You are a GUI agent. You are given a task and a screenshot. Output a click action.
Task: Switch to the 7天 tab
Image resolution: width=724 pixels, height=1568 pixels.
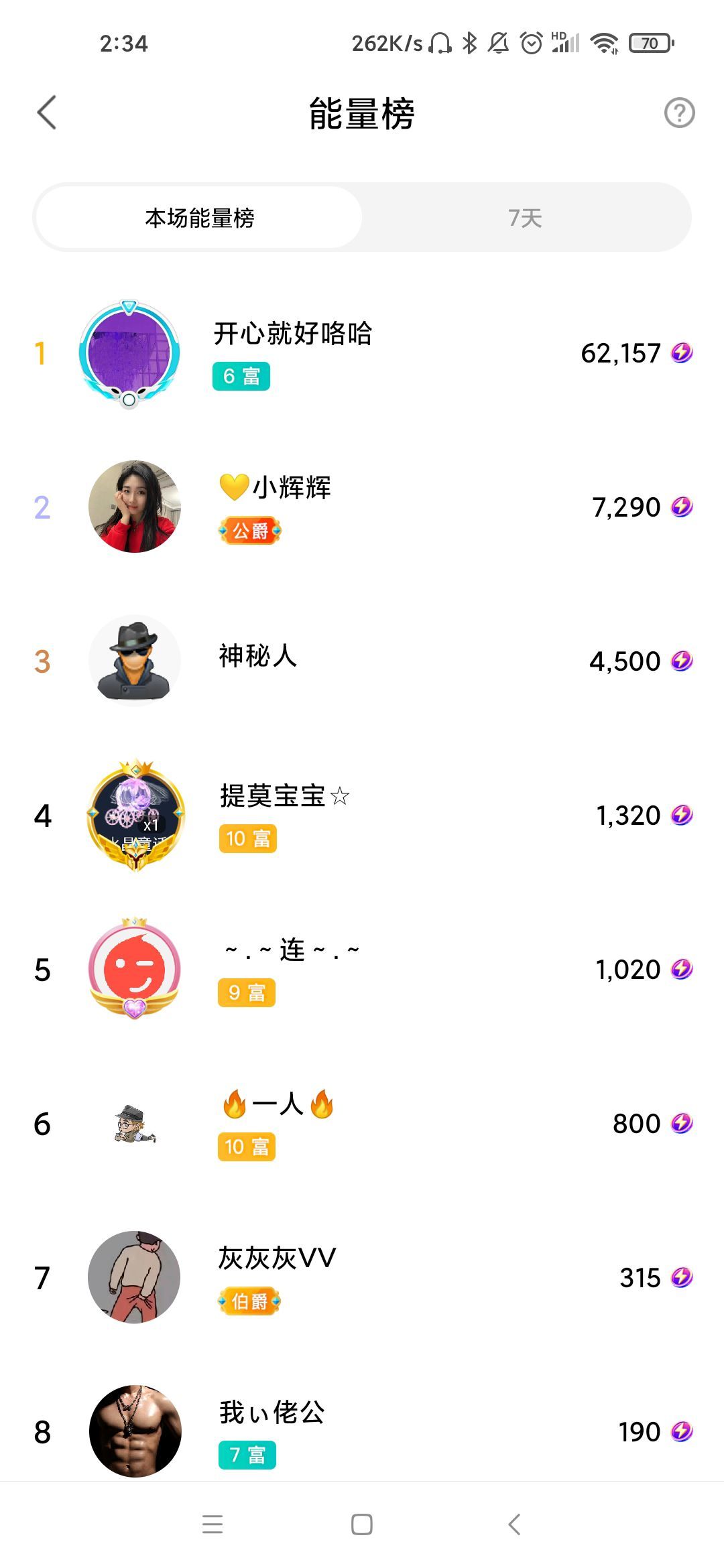tap(526, 216)
